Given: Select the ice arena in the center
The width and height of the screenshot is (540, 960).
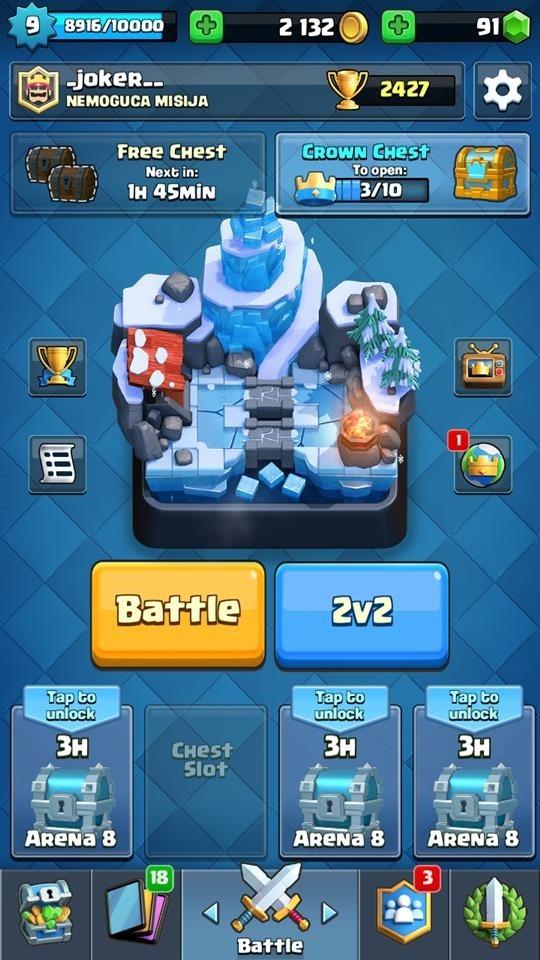Looking at the screenshot, I should (x=268, y=367).
